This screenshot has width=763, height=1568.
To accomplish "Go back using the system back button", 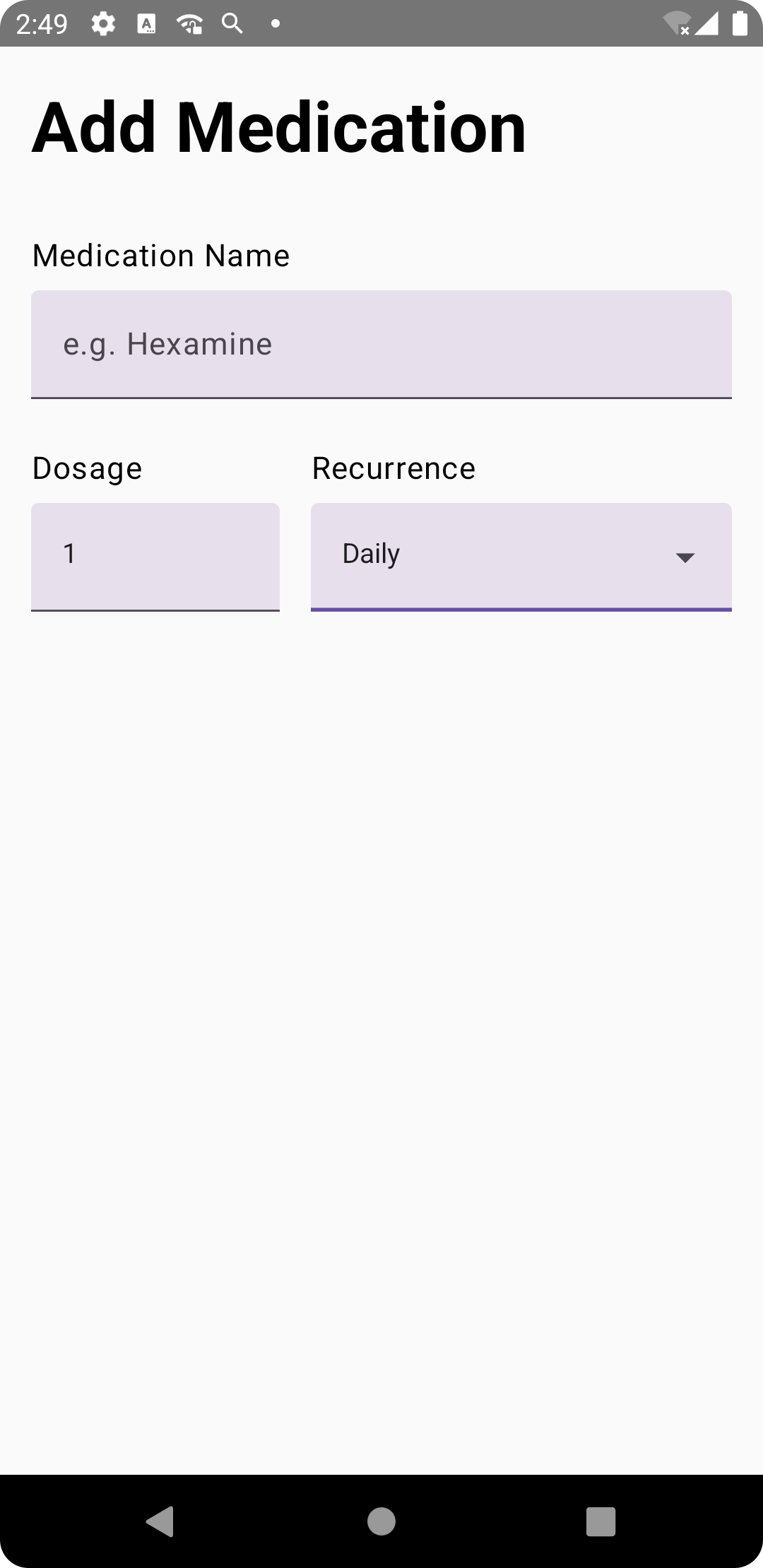I will pos(160,1521).
